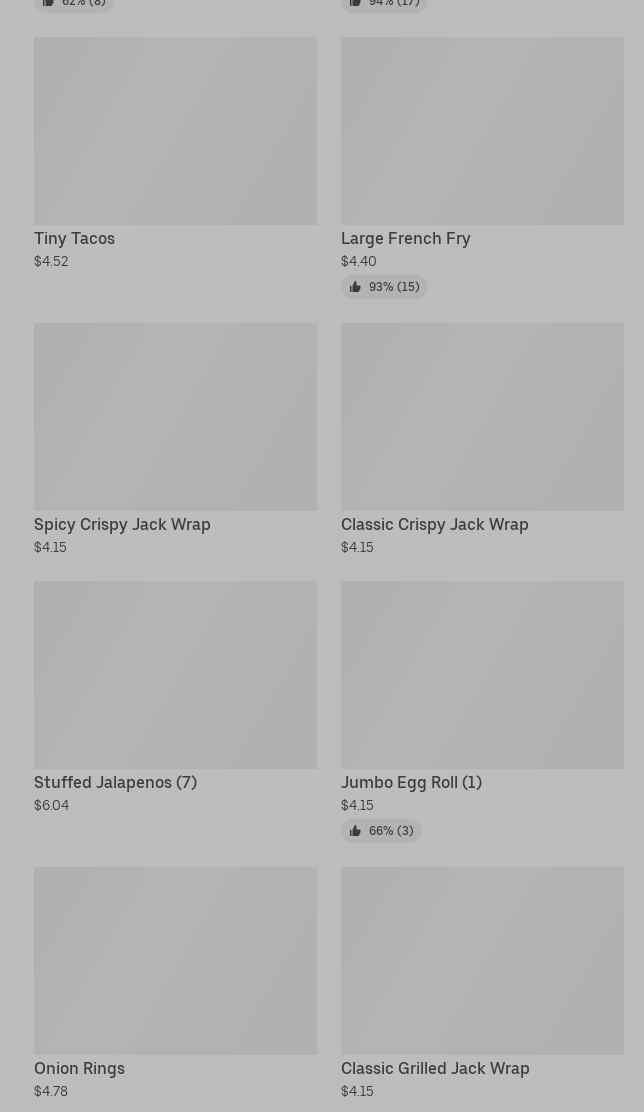Choose the Stuffed Jalapenos (7) item

click(175, 697)
